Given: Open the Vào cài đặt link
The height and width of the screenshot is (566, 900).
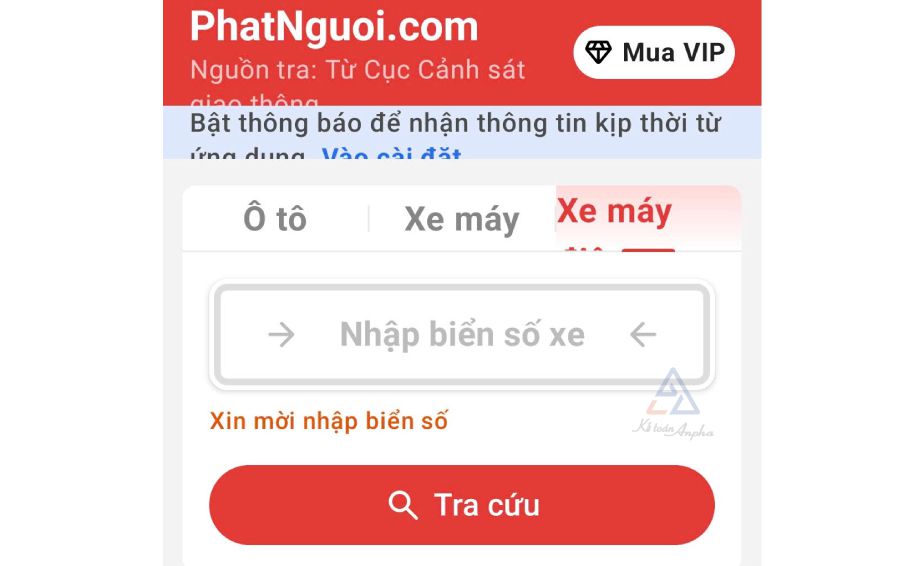Looking at the screenshot, I should coord(392,153).
